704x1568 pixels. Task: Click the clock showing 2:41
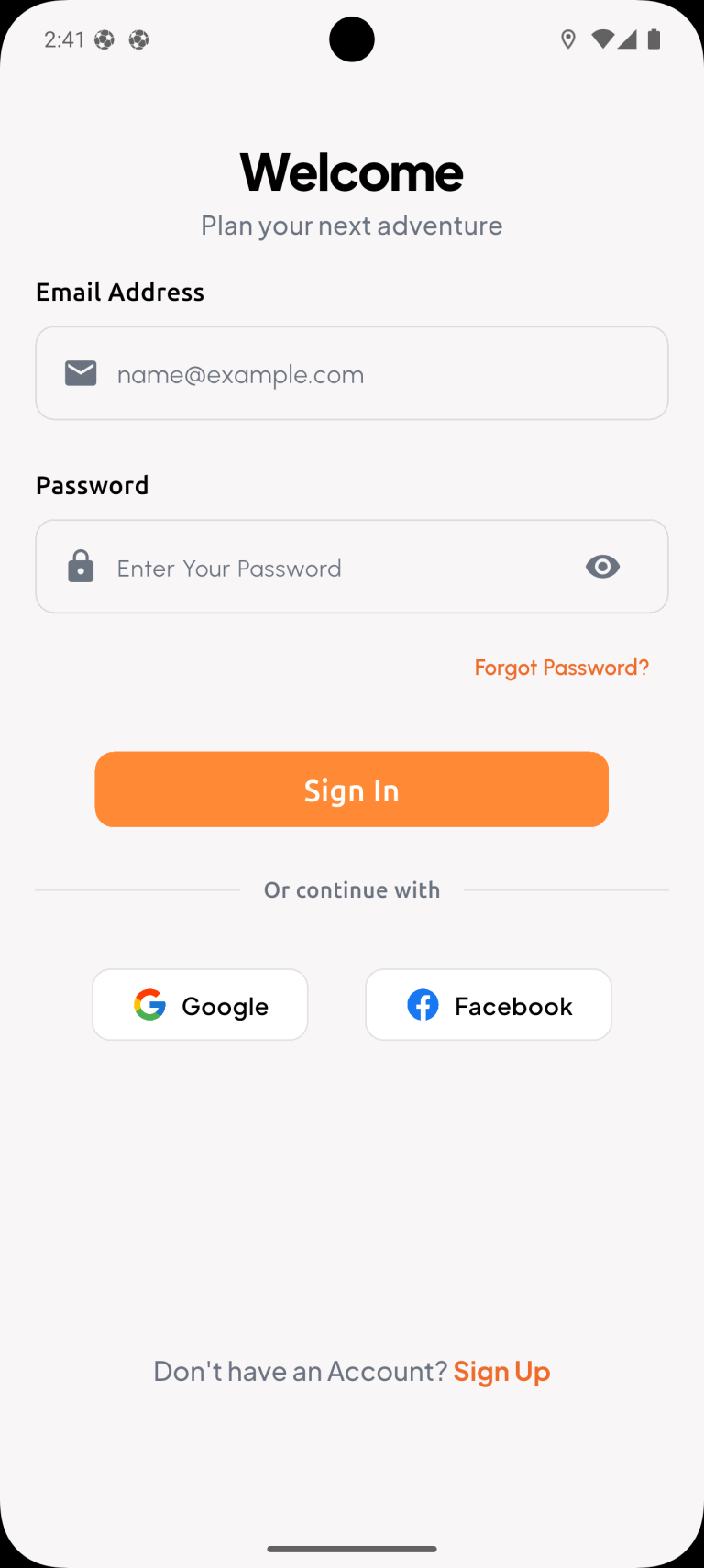(x=64, y=39)
